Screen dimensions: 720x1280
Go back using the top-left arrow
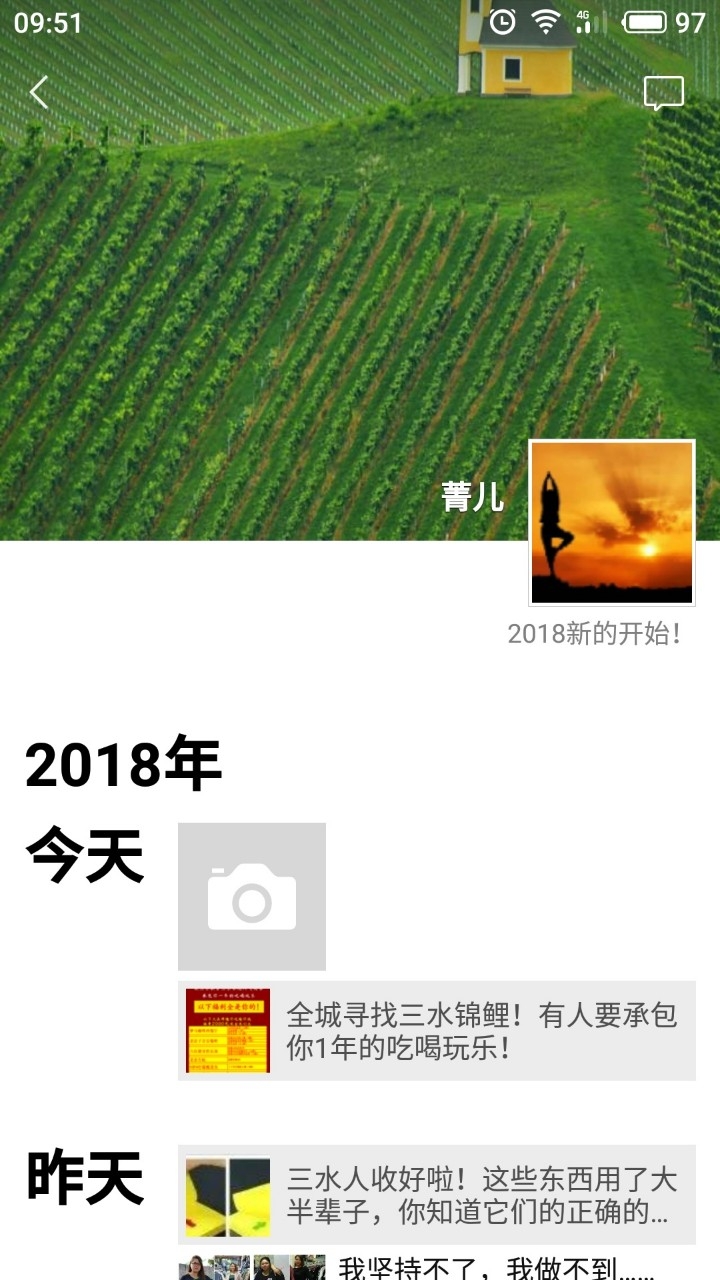pyautogui.click(x=39, y=92)
